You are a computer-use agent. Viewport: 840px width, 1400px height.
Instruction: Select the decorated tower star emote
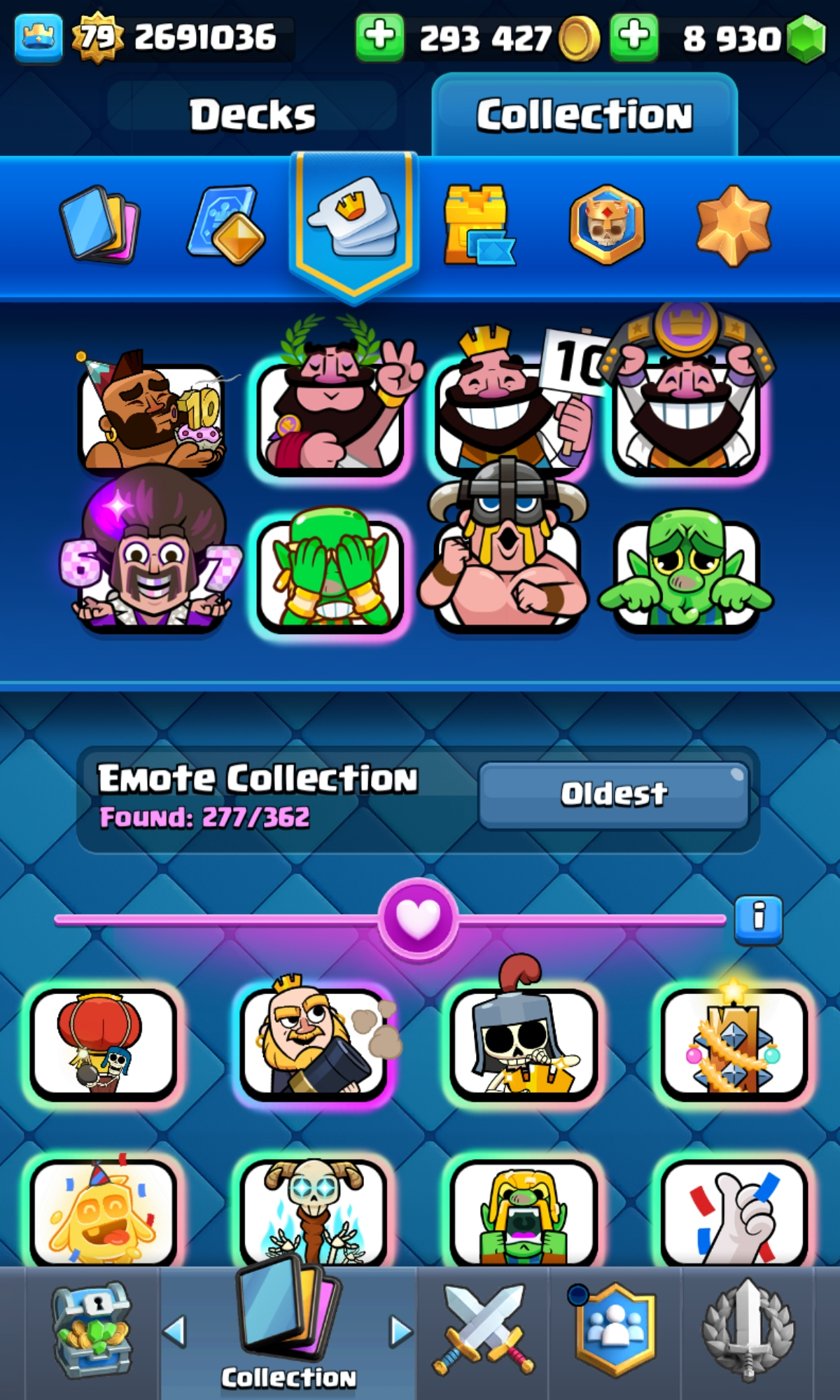tap(734, 1043)
